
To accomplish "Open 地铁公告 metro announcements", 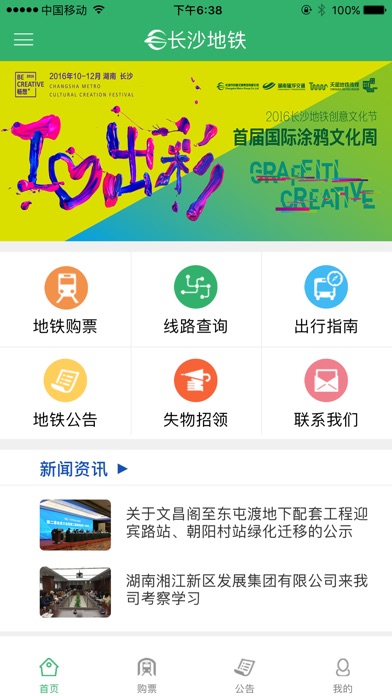I will pyautogui.click(x=65, y=393).
